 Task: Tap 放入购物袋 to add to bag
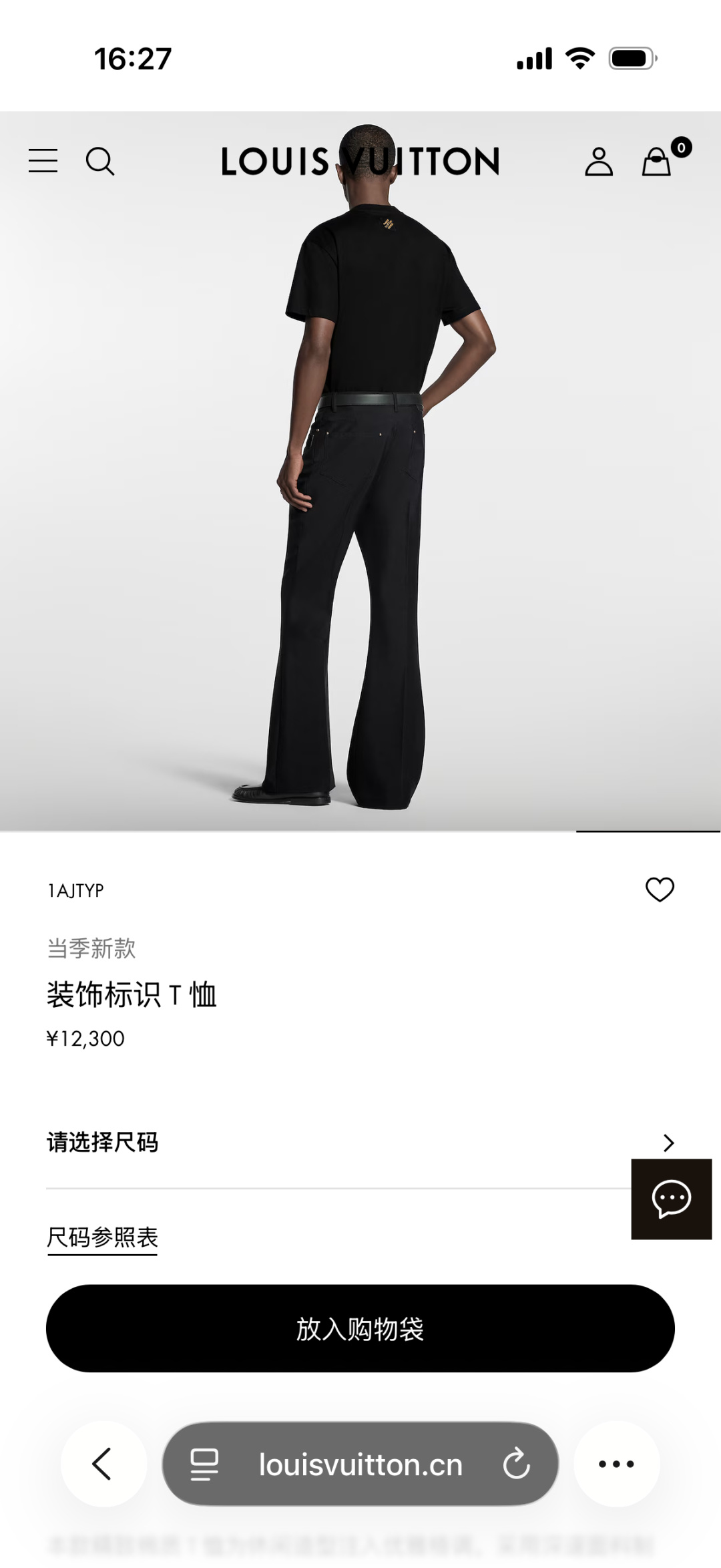pyautogui.click(x=360, y=1329)
